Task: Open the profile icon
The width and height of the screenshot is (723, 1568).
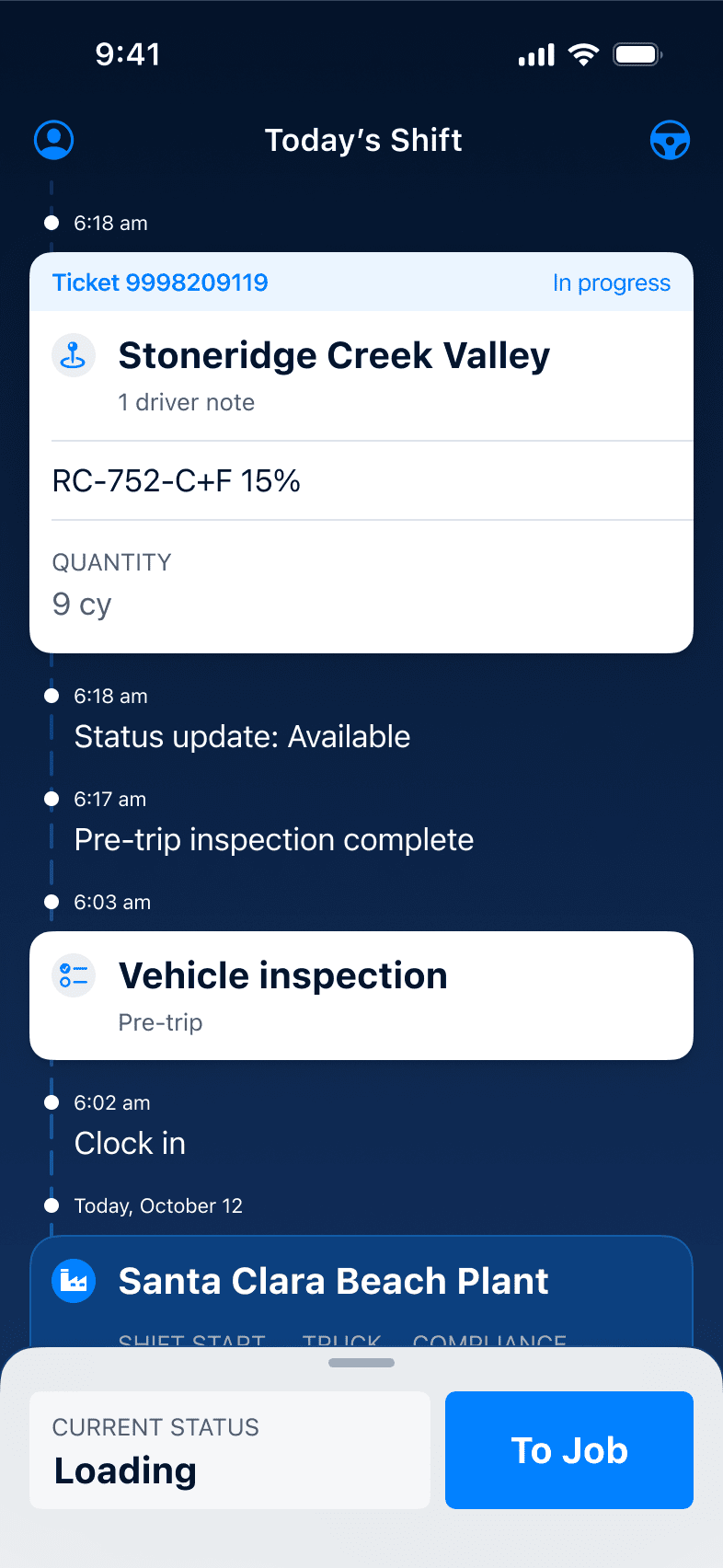Action: 53,140
